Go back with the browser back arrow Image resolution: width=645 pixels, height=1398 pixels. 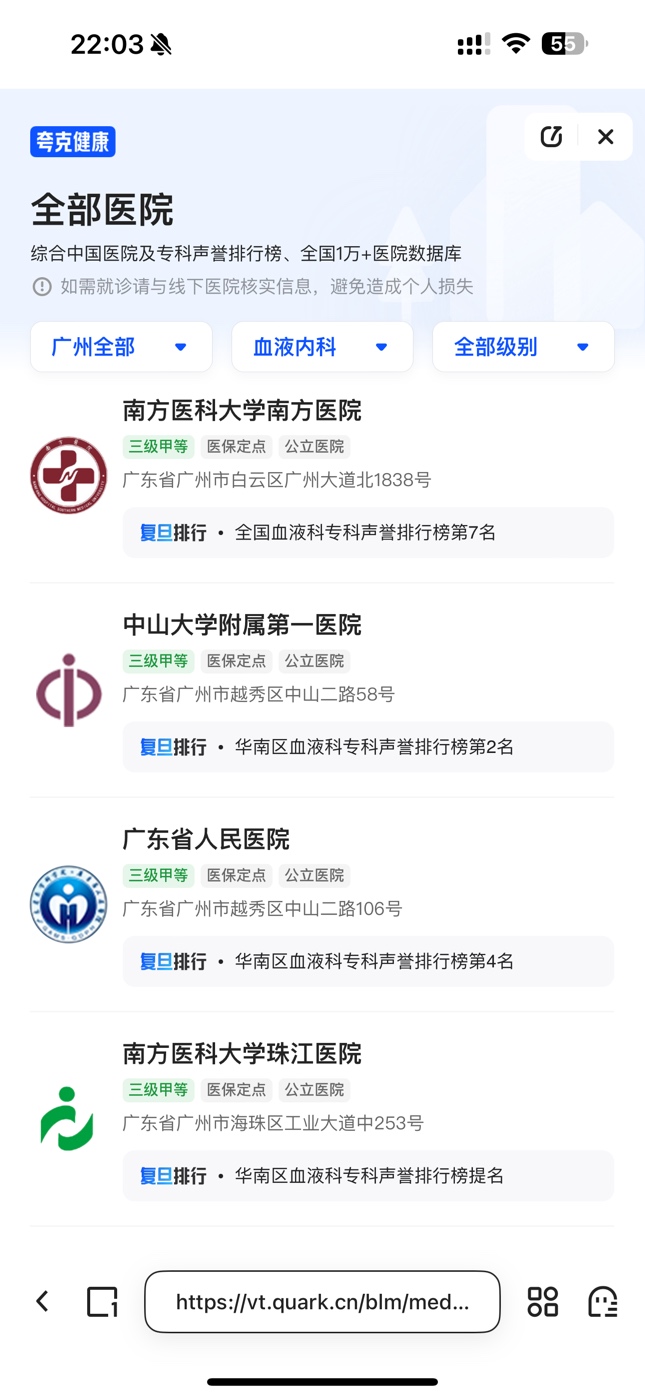coord(42,1301)
